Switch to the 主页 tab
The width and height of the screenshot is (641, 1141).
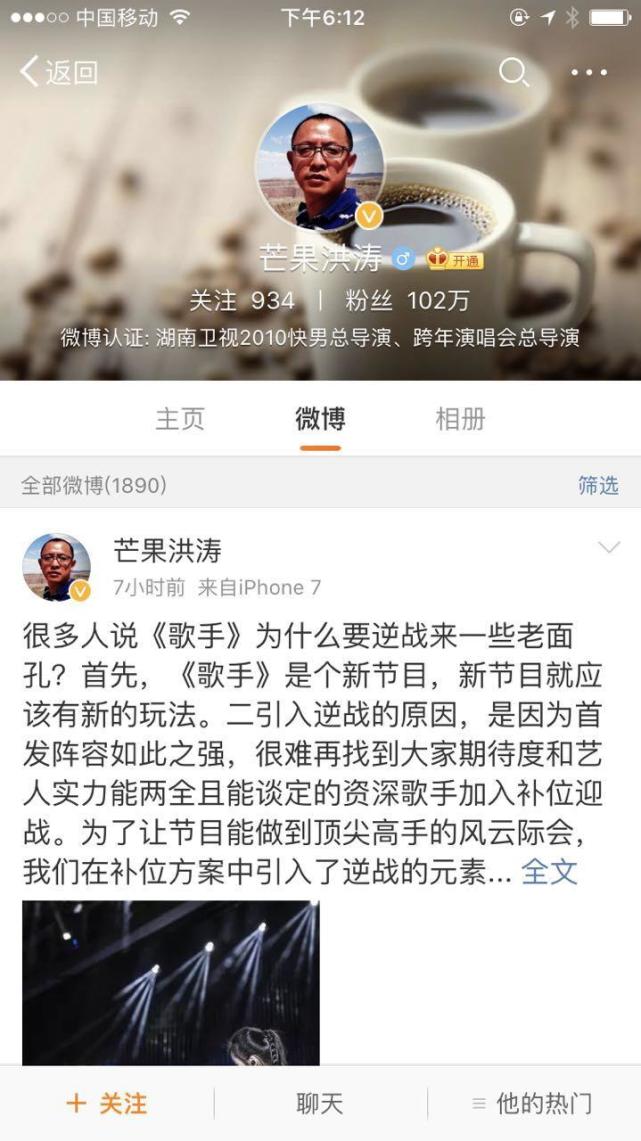tap(180, 419)
